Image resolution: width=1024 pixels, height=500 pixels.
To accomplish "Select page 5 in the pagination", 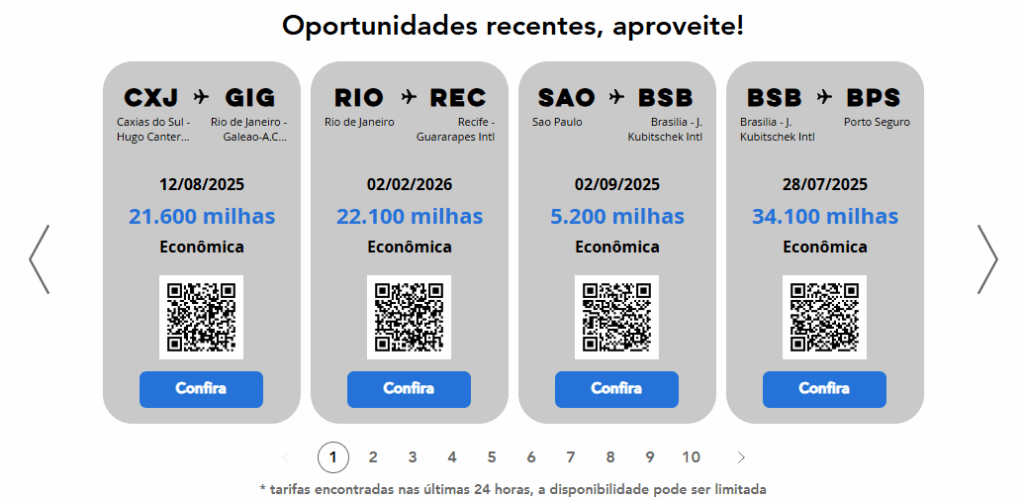I will click(x=492, y=457).
